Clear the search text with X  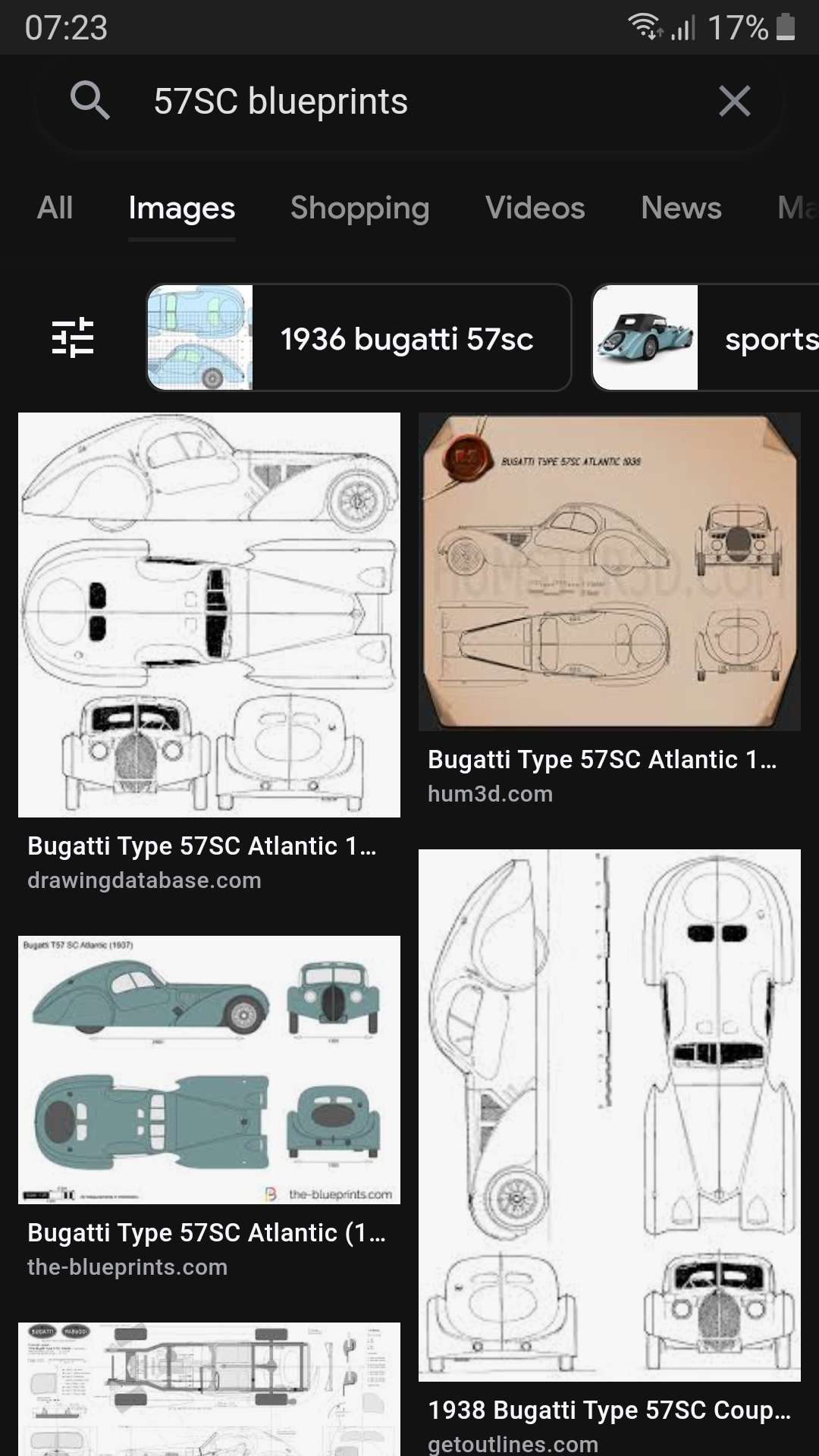[734, 101]
